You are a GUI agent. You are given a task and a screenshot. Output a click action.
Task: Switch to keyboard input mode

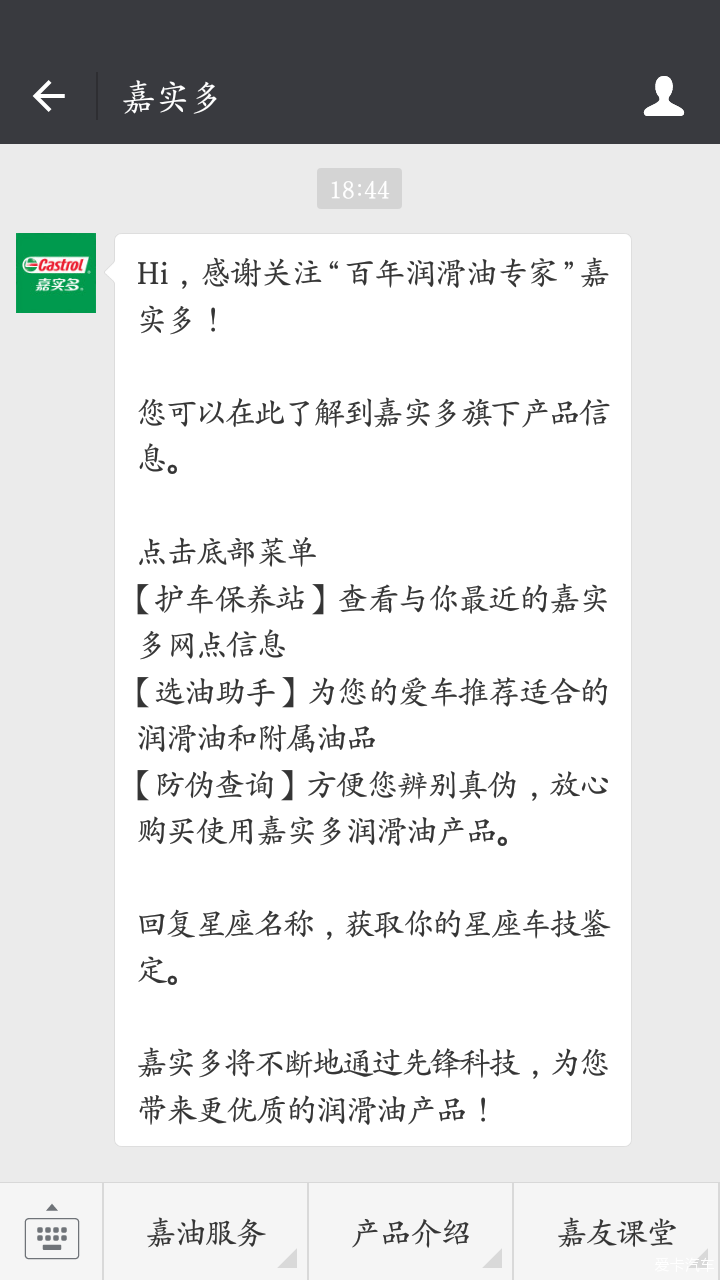click(x=51, y=1232)
